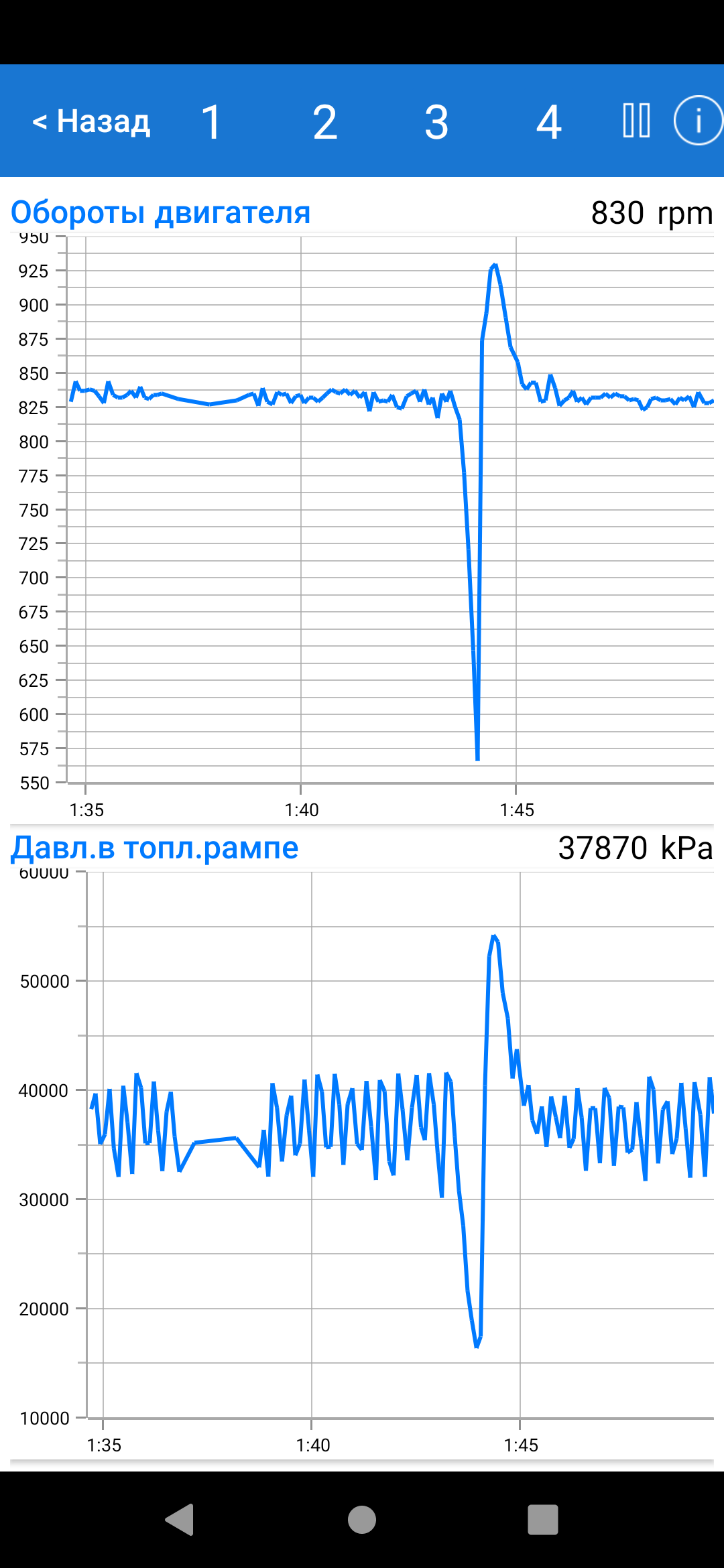Switch to page 2
This screenshot has height=1568, width=724.
click(324, 123)
